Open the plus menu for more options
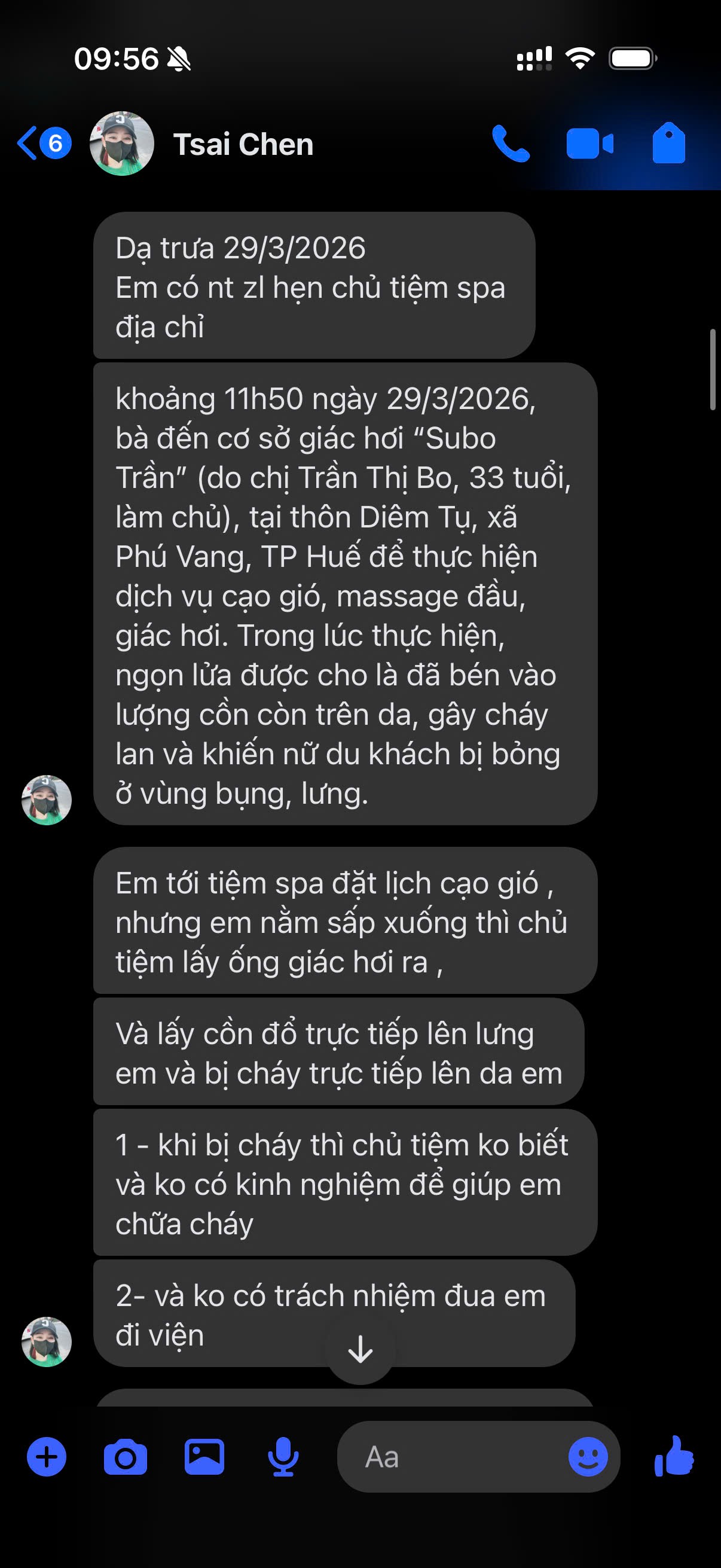 47,1457
